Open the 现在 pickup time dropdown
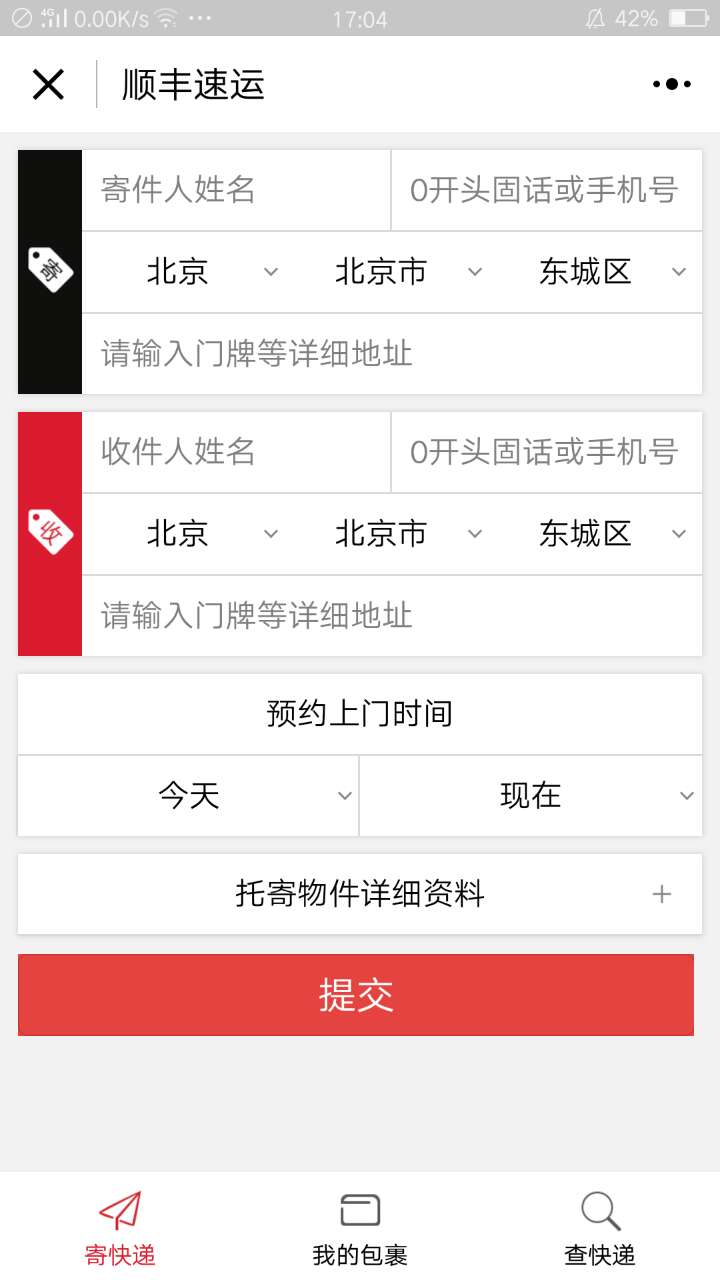Screen dimensions: 720x1280 point(531,796)
